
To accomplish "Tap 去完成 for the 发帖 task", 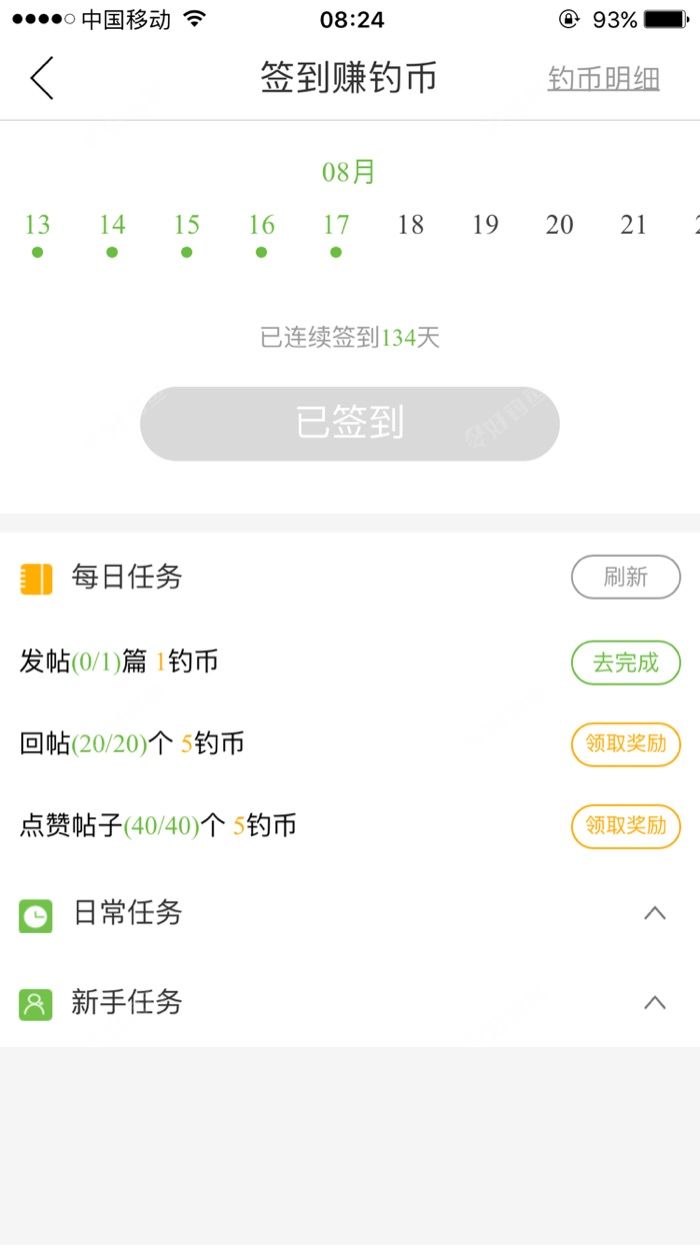I will coord(625,662).
